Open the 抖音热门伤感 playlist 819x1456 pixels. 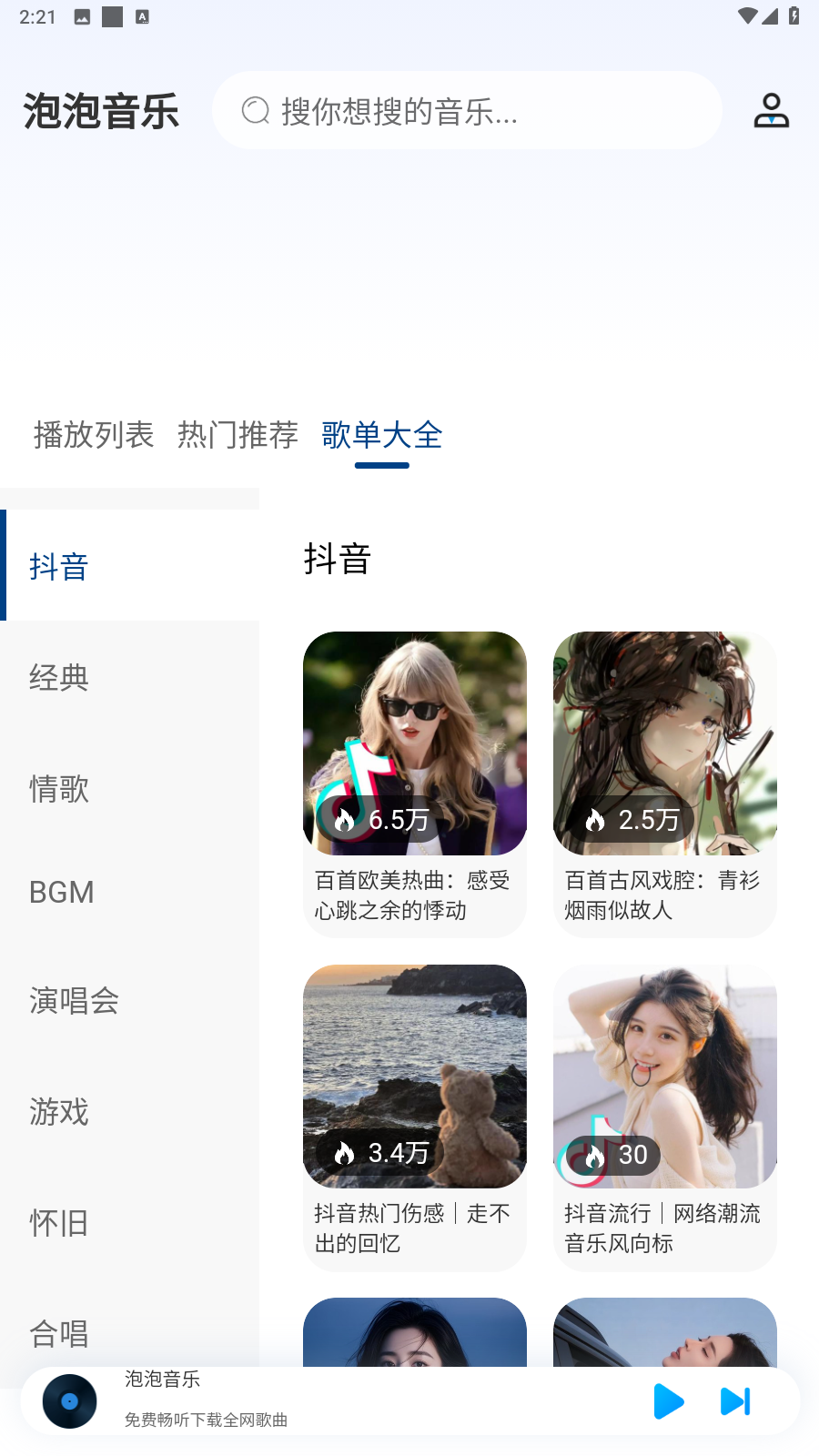point(415,1116)
